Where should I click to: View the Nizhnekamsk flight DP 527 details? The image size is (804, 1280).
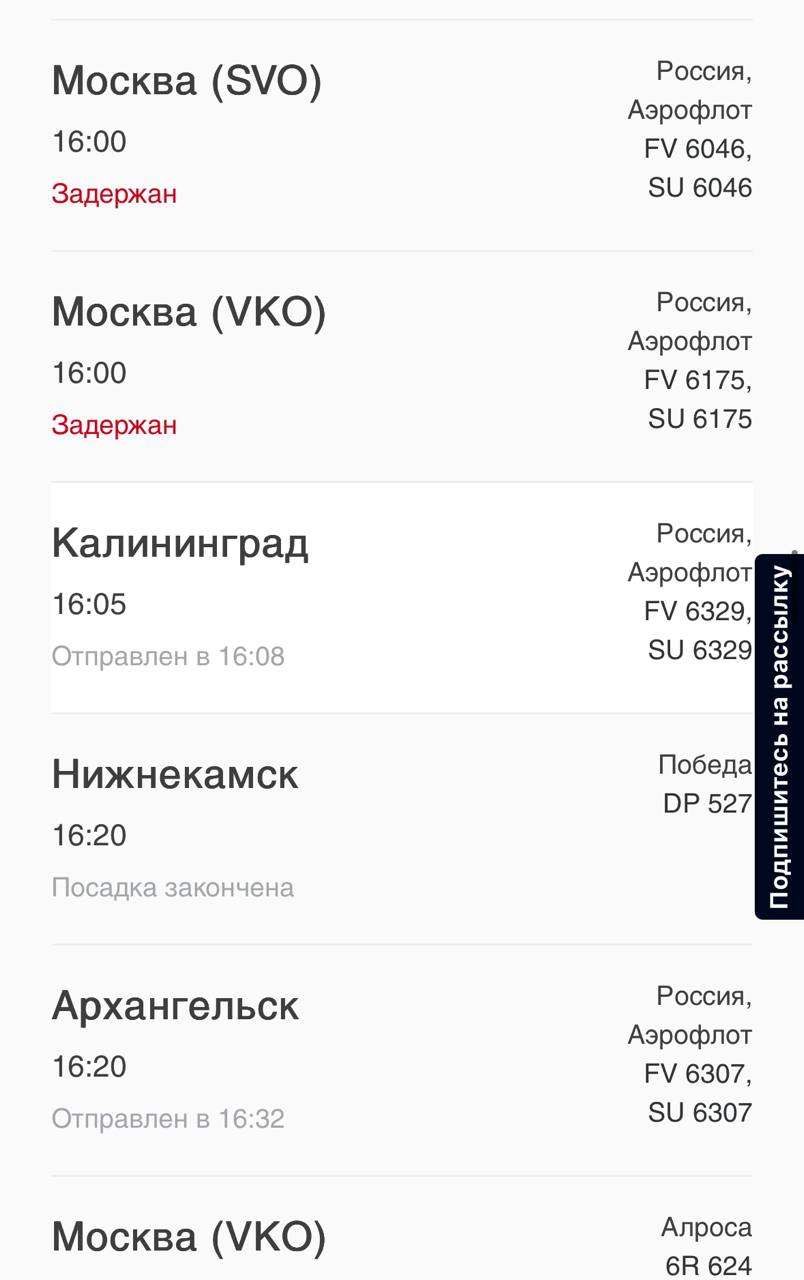400,828
